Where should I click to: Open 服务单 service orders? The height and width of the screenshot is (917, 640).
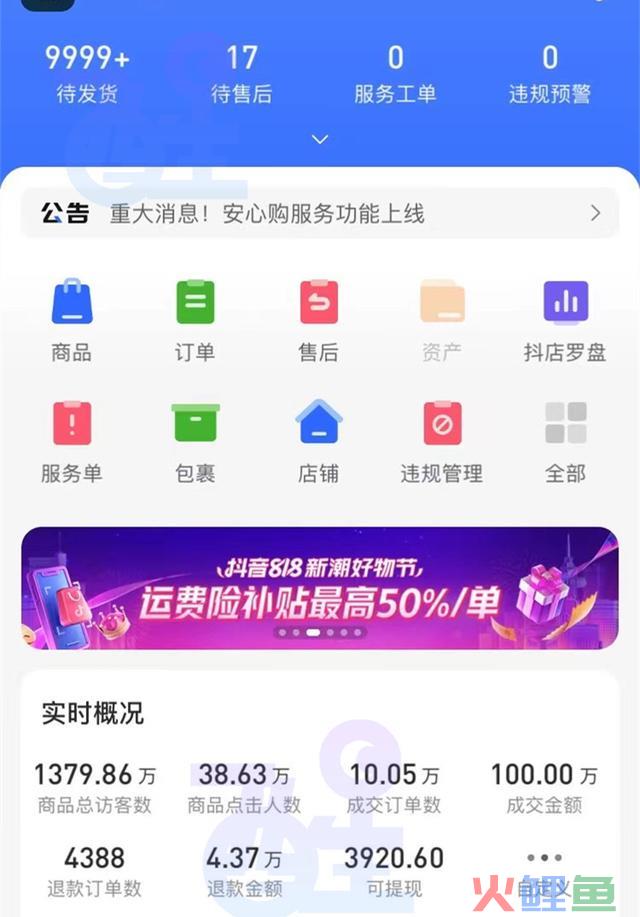(71, 442)
